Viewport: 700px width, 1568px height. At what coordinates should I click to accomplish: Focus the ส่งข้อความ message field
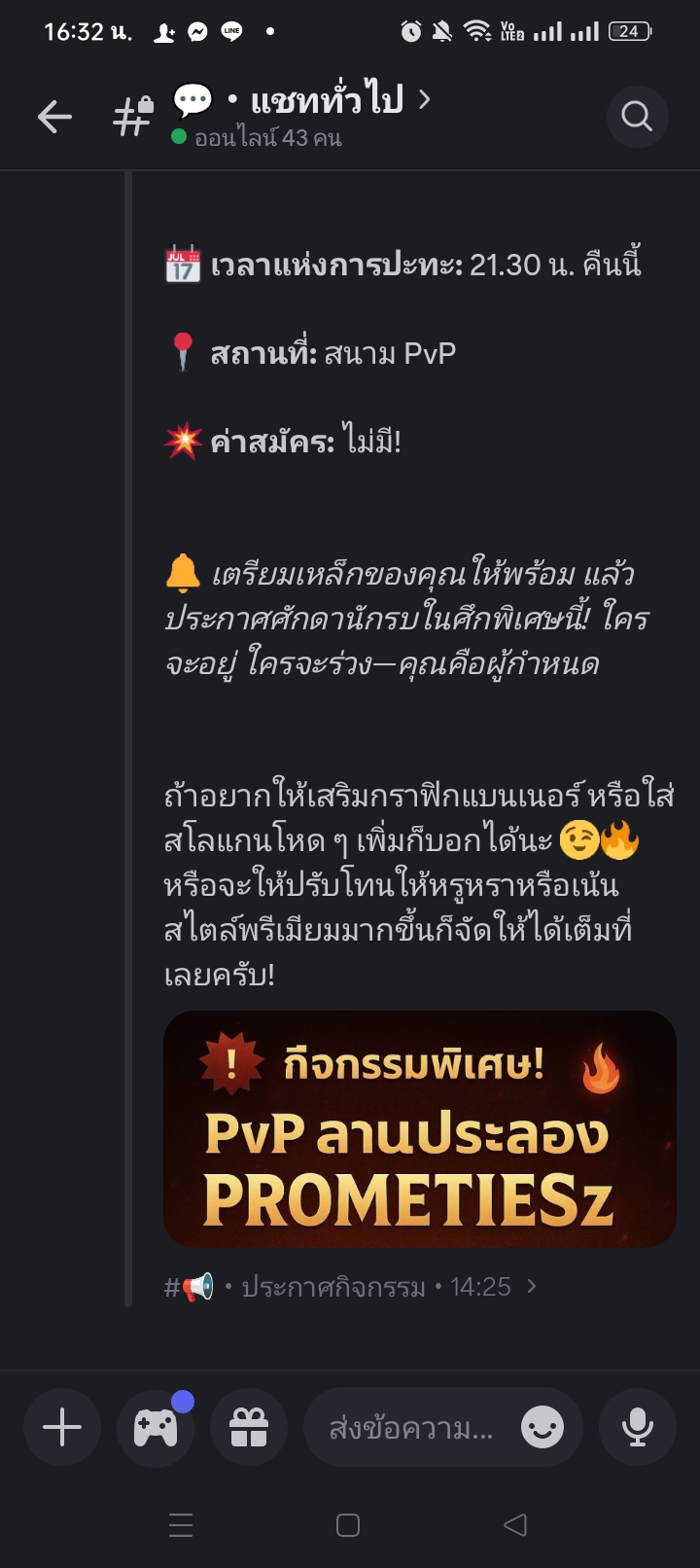[410, 1428]
